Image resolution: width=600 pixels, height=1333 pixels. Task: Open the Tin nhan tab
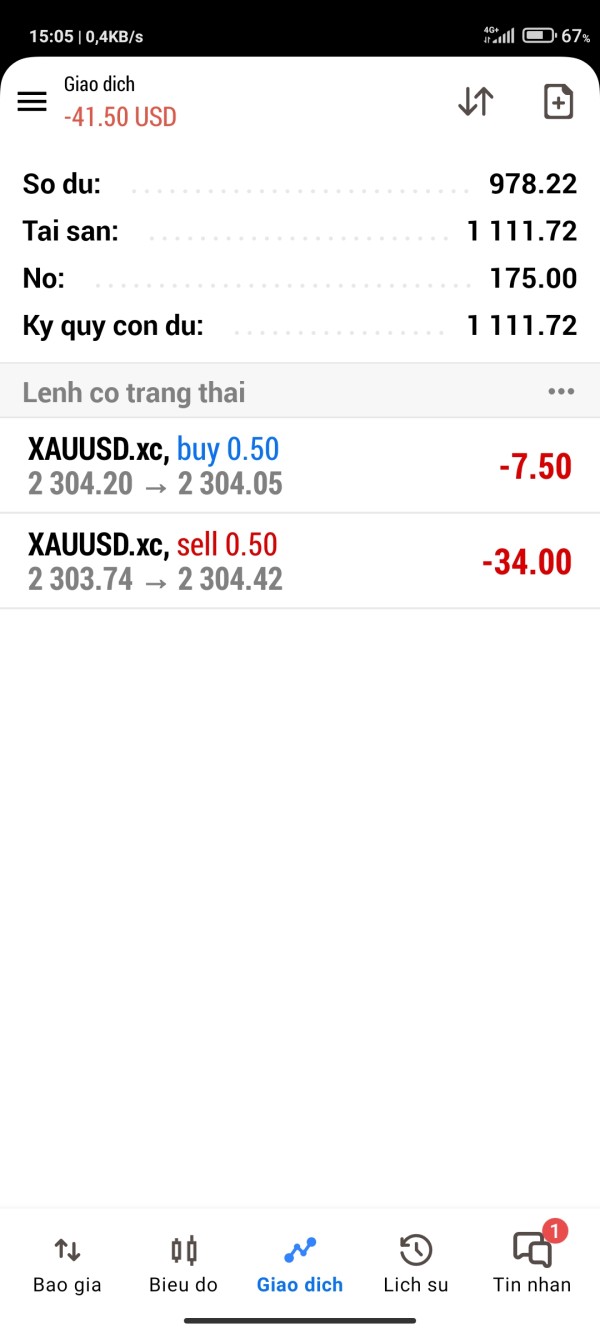tap(532, 1264)
